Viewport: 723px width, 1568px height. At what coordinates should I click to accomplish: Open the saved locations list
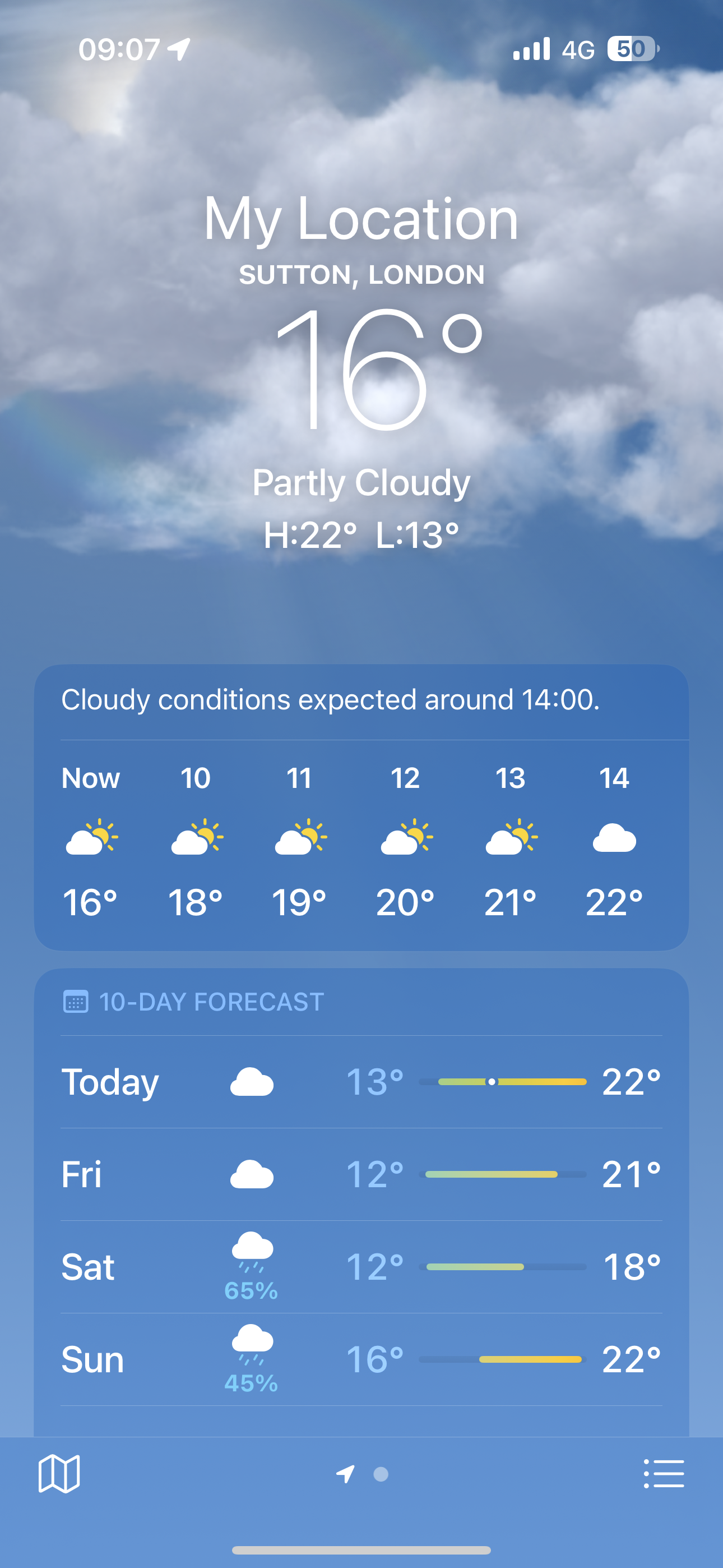pos(664,1474)
